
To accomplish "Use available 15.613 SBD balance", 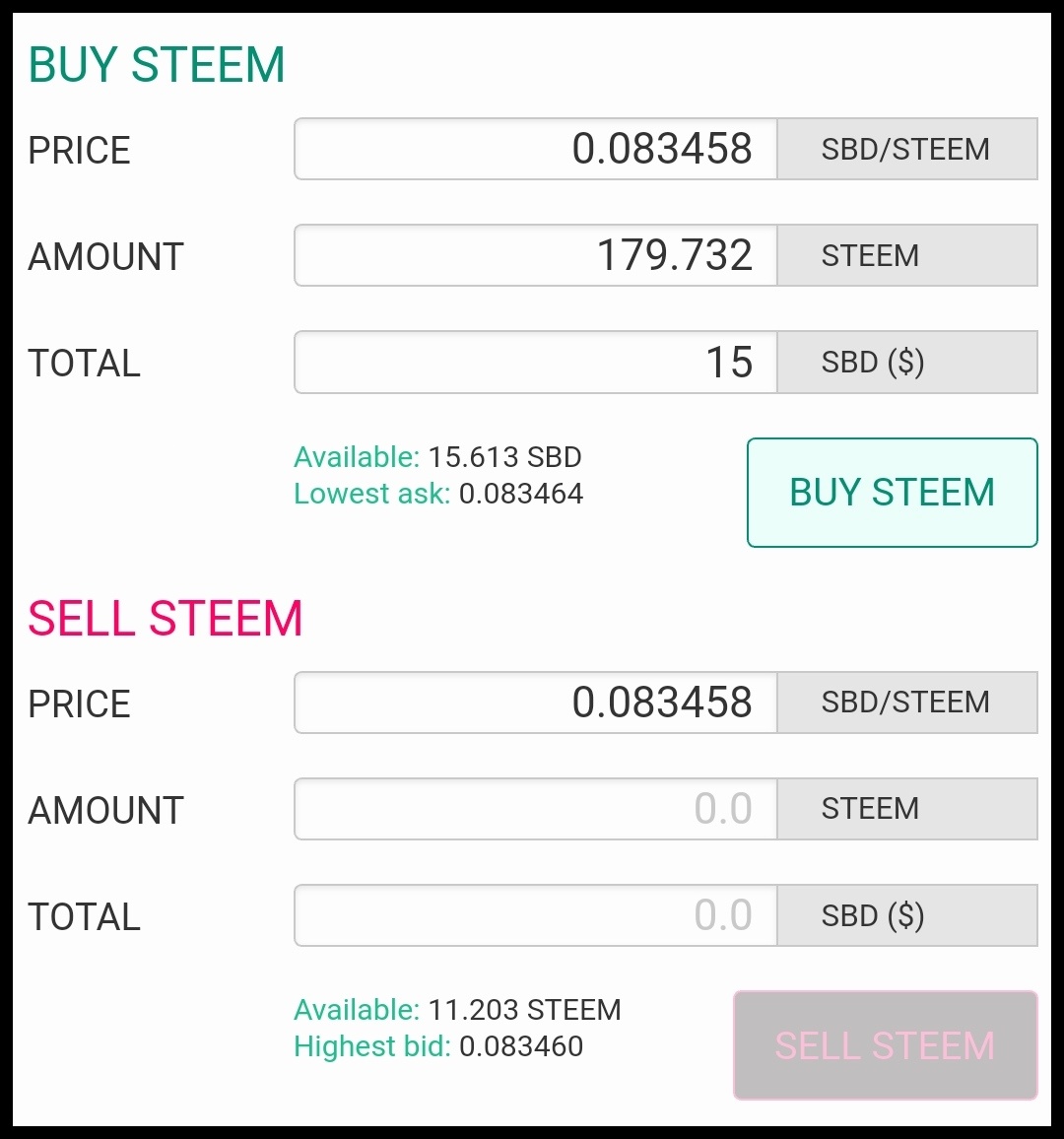I will tap(504, 457).
